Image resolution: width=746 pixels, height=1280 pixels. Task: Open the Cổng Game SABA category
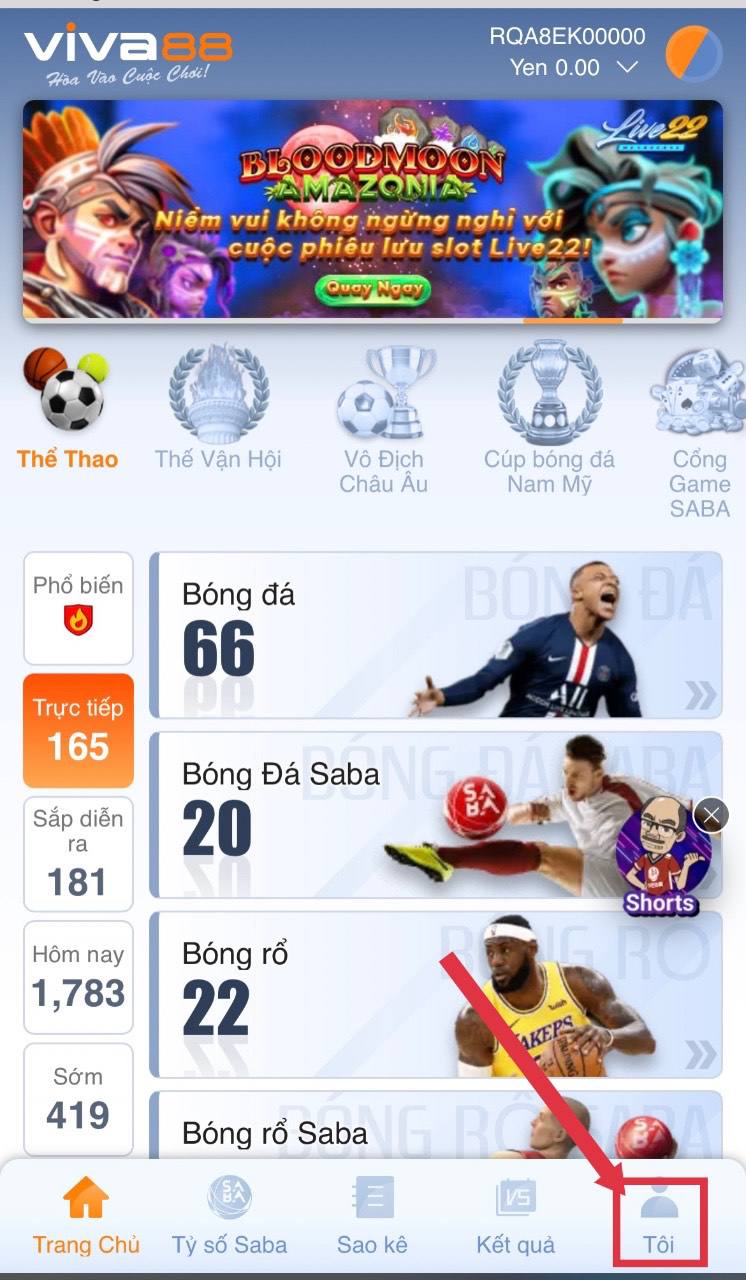pyautogui.click(x=700, y=430)
